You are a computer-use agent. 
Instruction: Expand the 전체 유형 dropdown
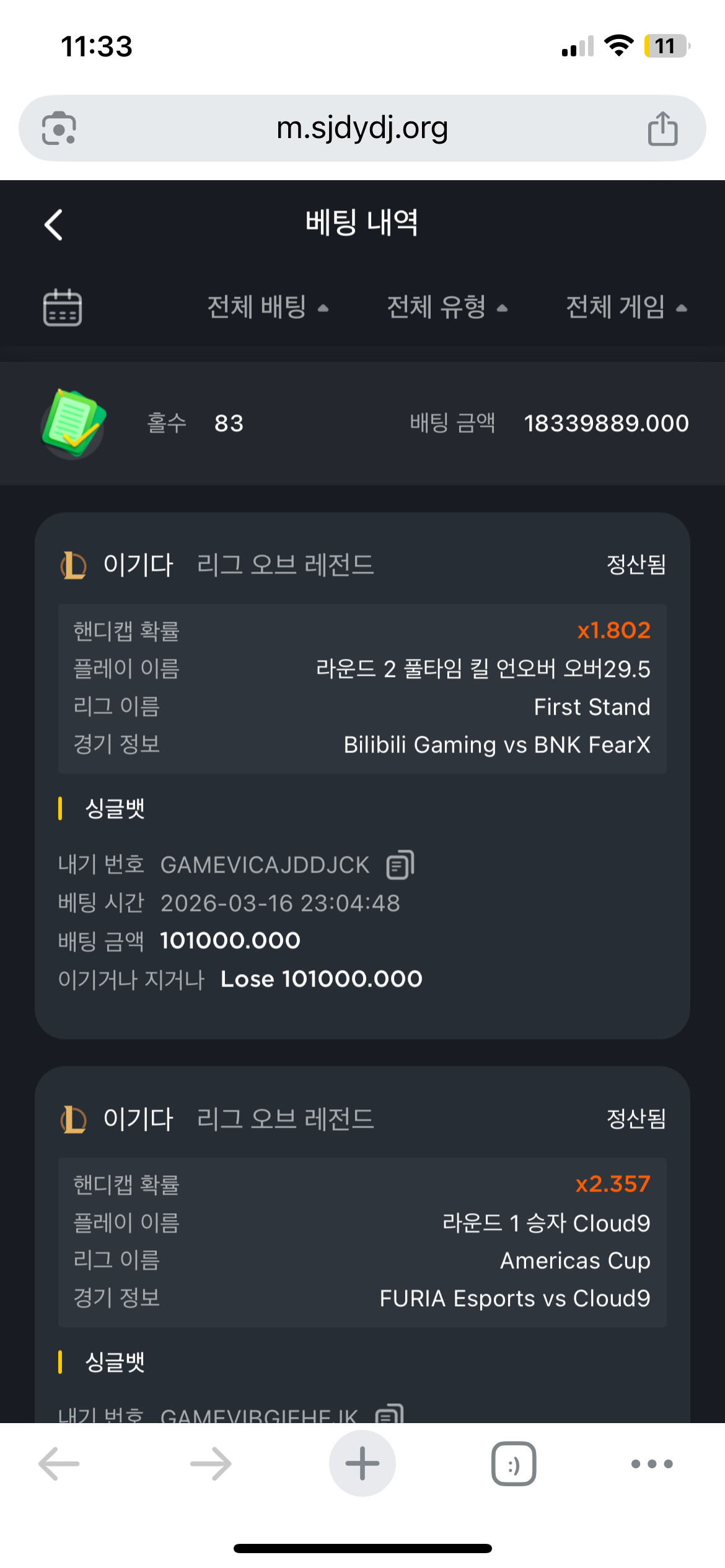pyautogui.click(x=447, y=307)
